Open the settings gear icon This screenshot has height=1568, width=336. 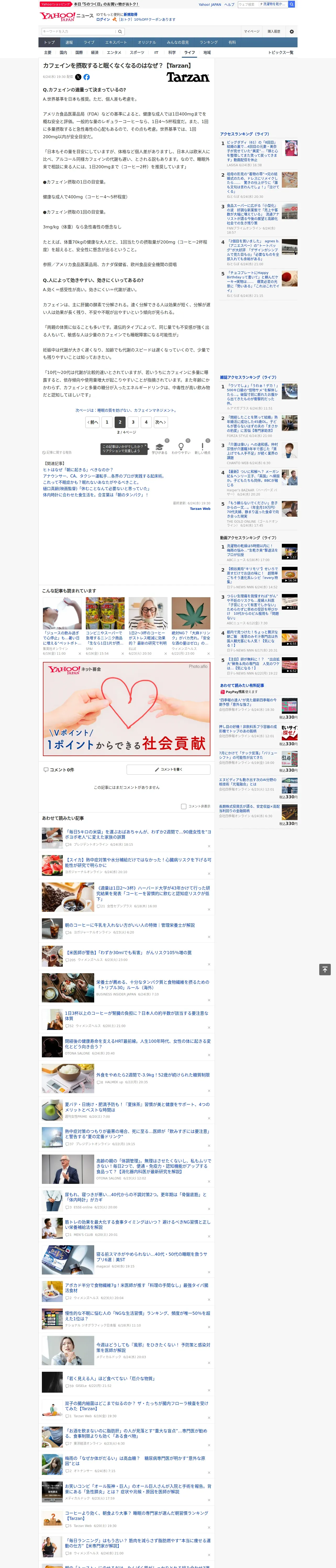coord(291,31)
